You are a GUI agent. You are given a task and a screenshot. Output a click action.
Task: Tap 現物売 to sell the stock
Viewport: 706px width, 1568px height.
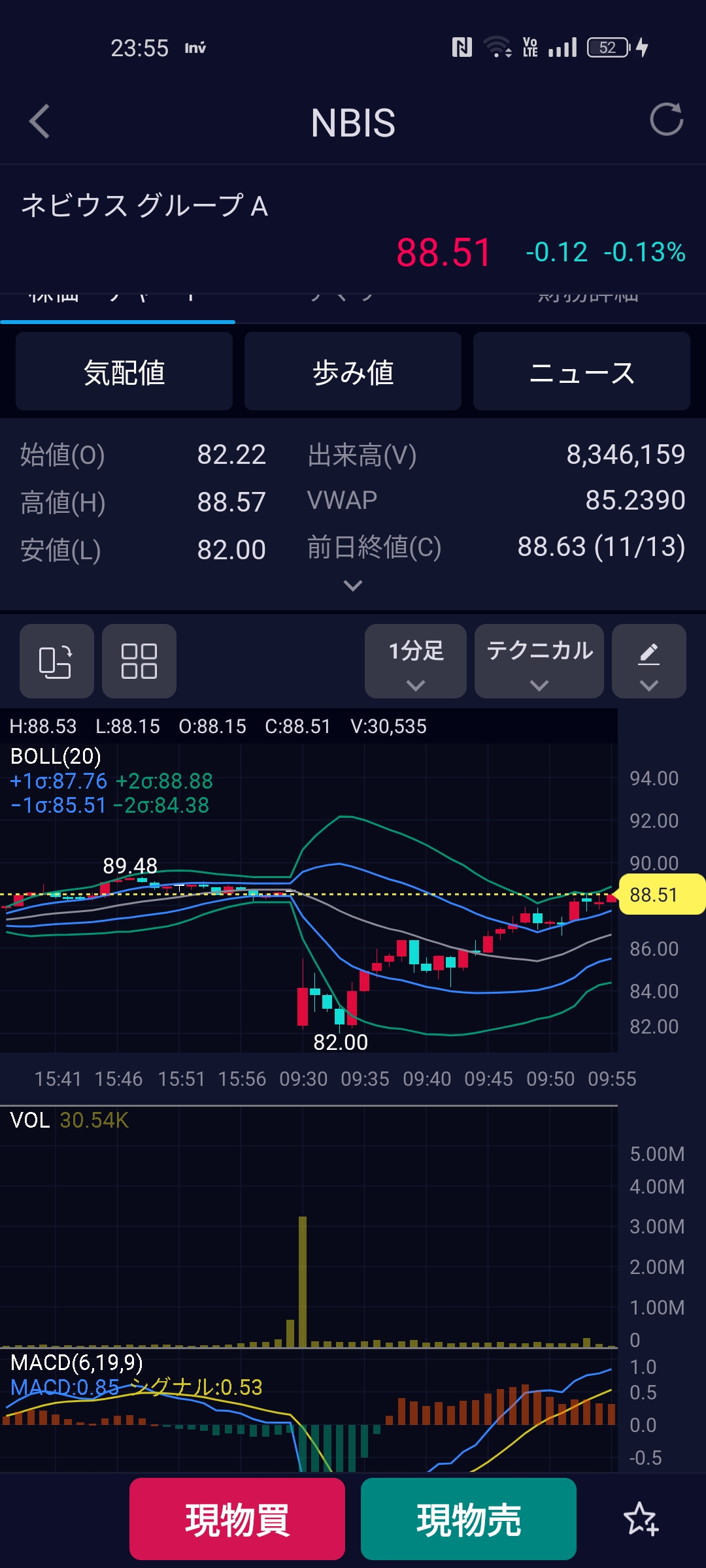[x=469, y=1519]
